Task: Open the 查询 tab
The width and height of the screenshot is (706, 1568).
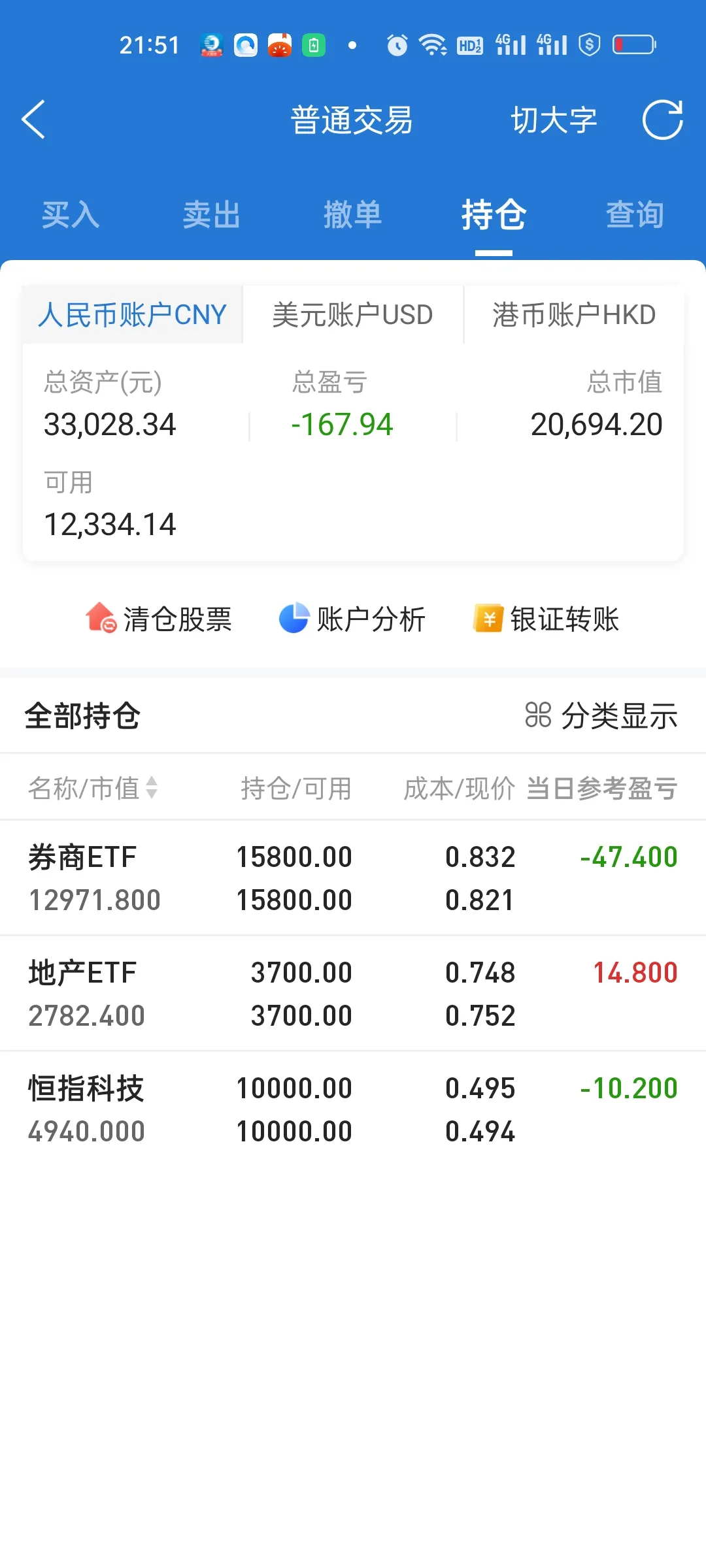Action: [x=635, y=215]
